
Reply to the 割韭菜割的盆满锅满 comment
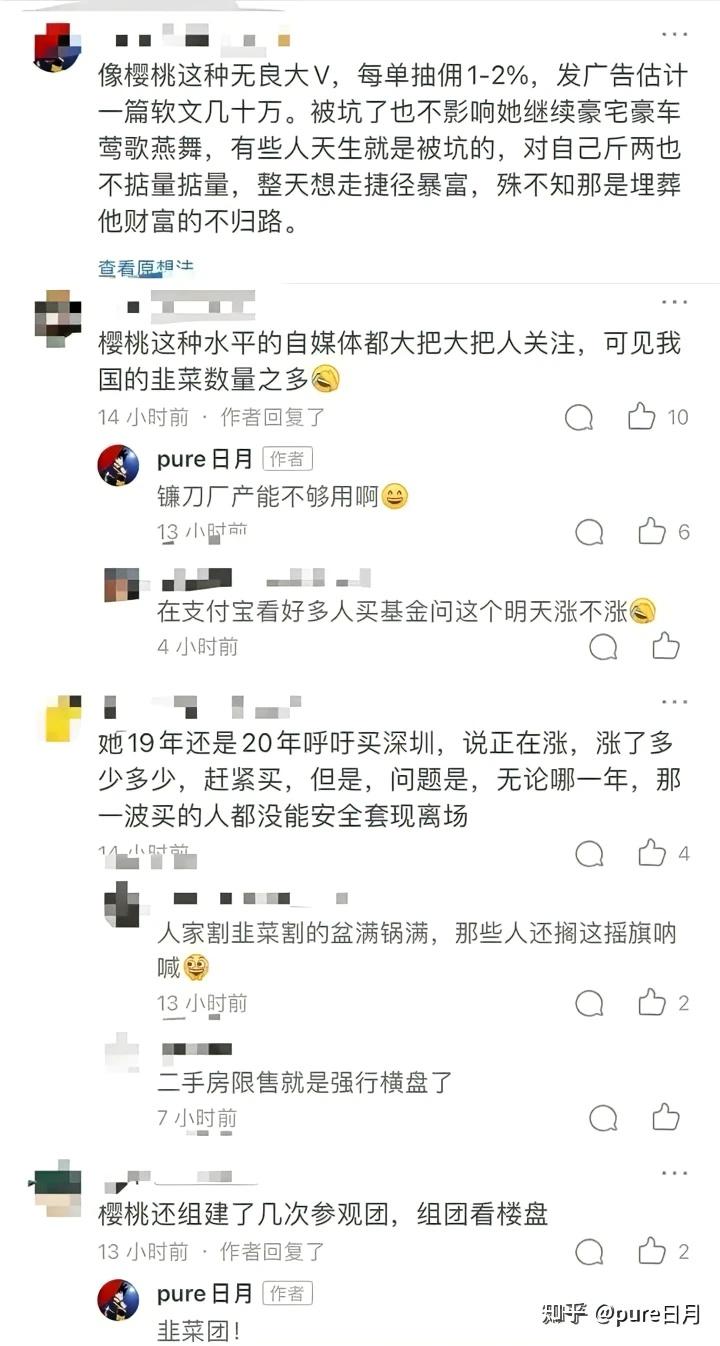click(590, 1002)
